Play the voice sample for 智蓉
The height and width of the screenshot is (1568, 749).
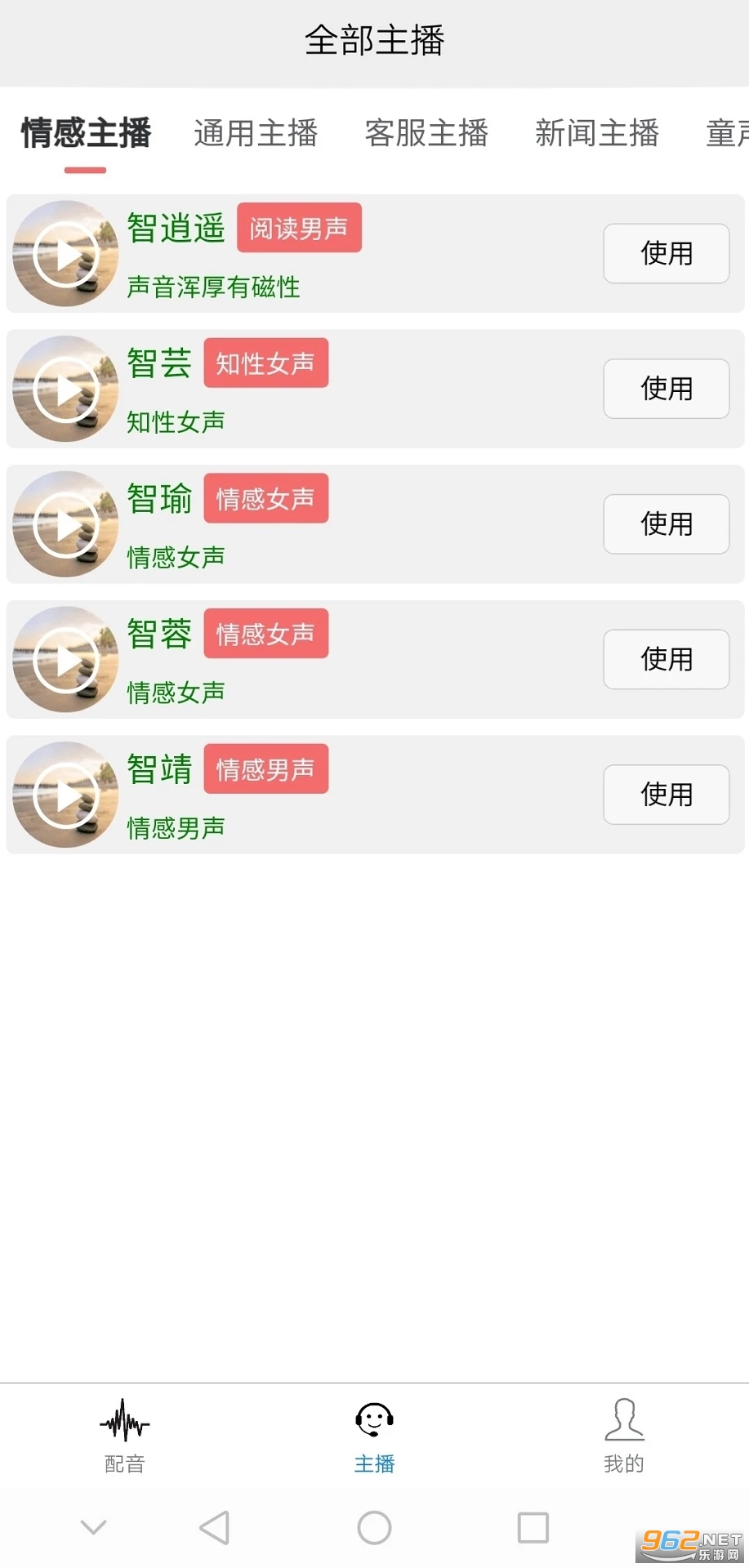point(65,660)
